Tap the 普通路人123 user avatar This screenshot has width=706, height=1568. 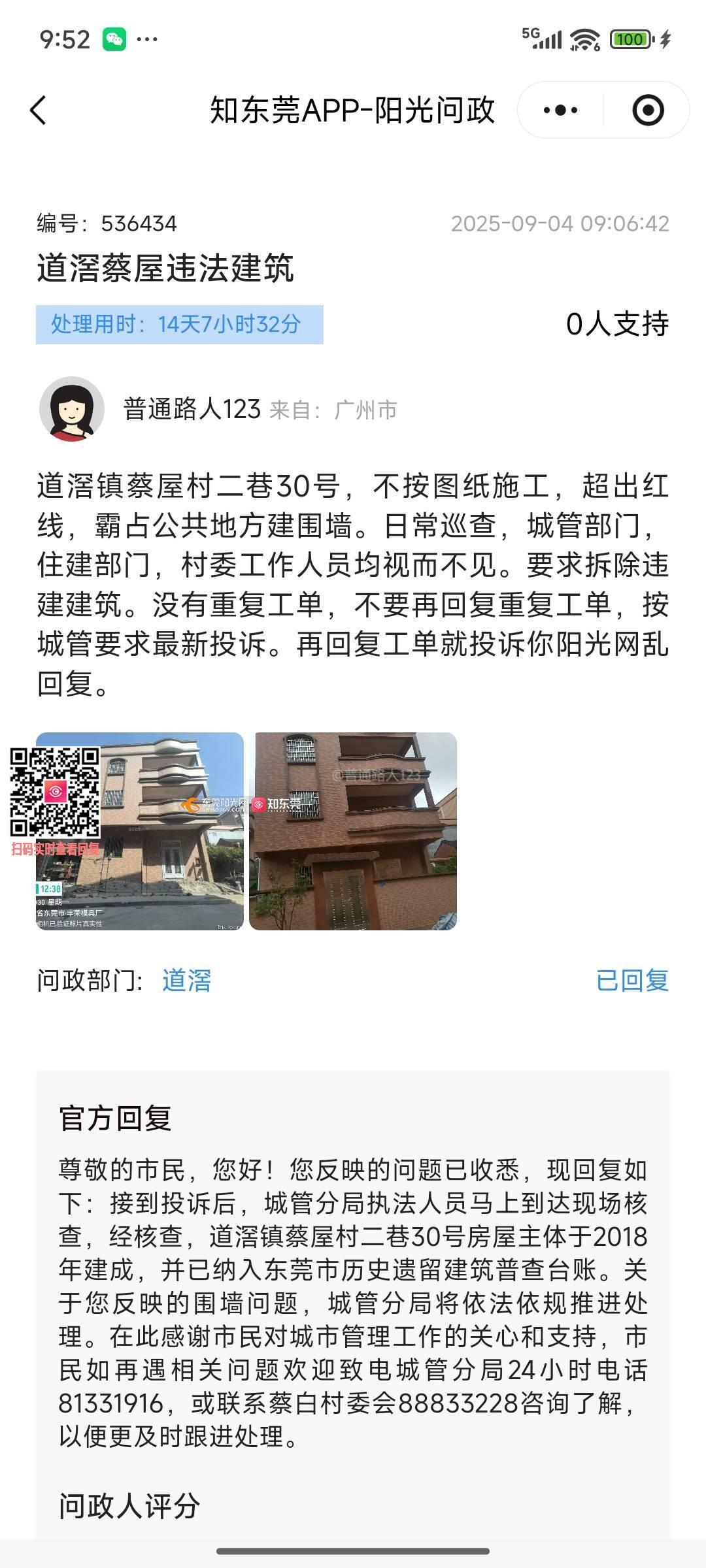72,409
